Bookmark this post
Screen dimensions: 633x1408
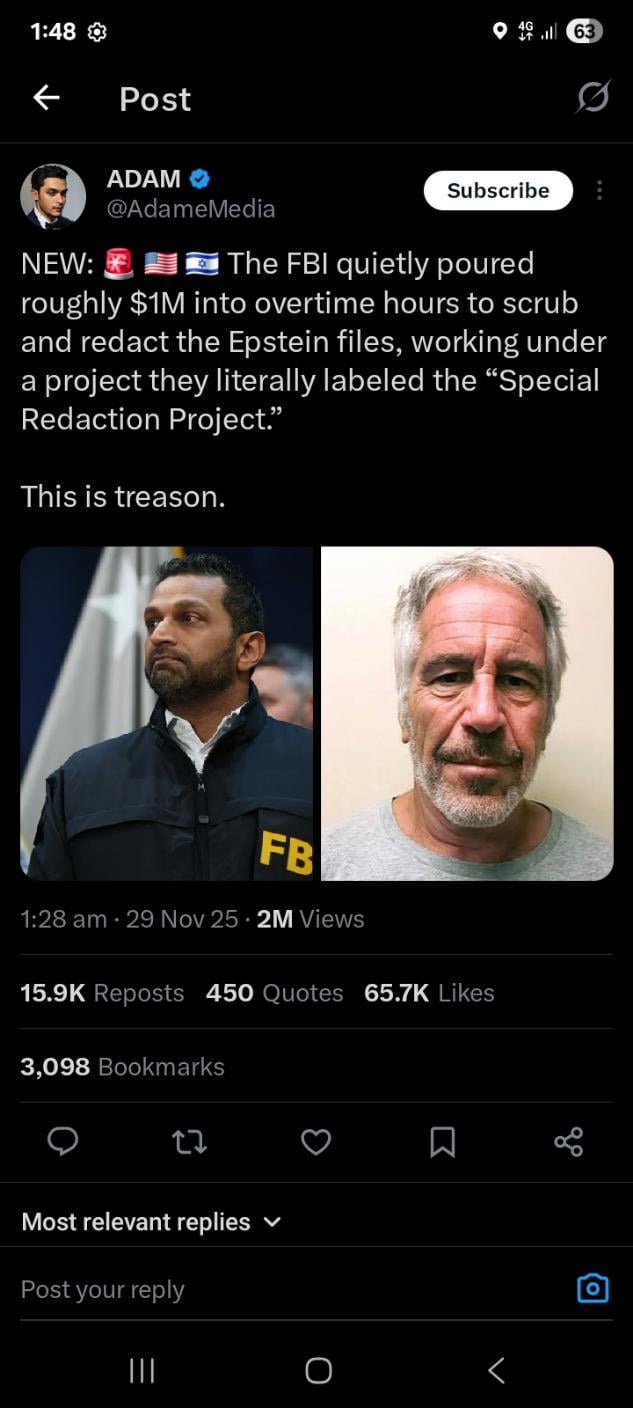pyautogui.click(x=442, y=1141)
